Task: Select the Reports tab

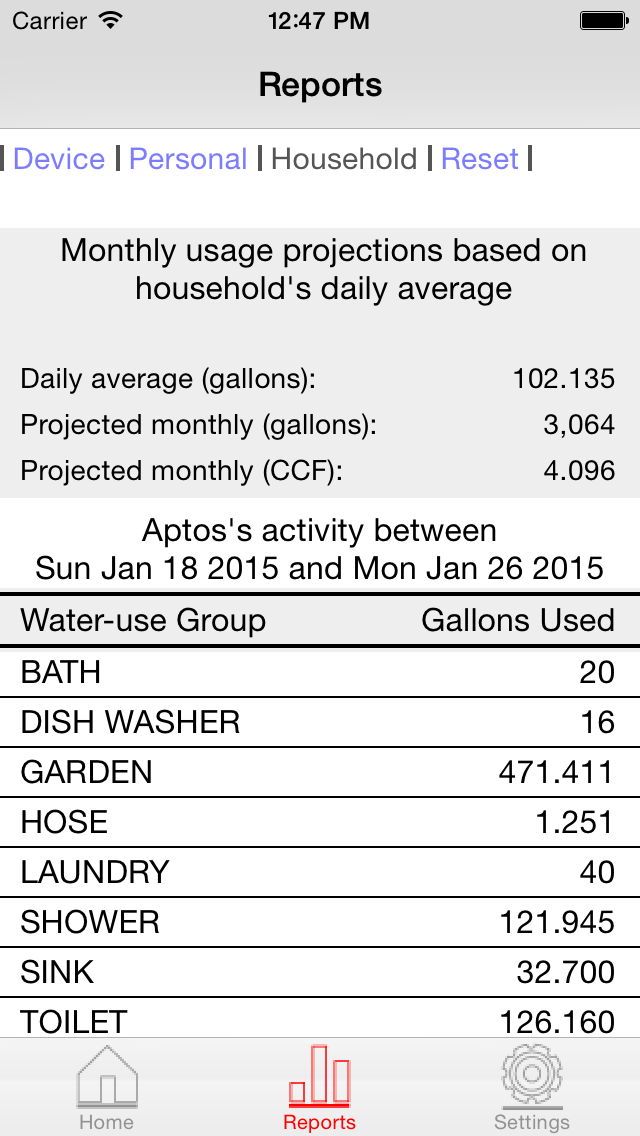Action: [x=320, y=1088]
